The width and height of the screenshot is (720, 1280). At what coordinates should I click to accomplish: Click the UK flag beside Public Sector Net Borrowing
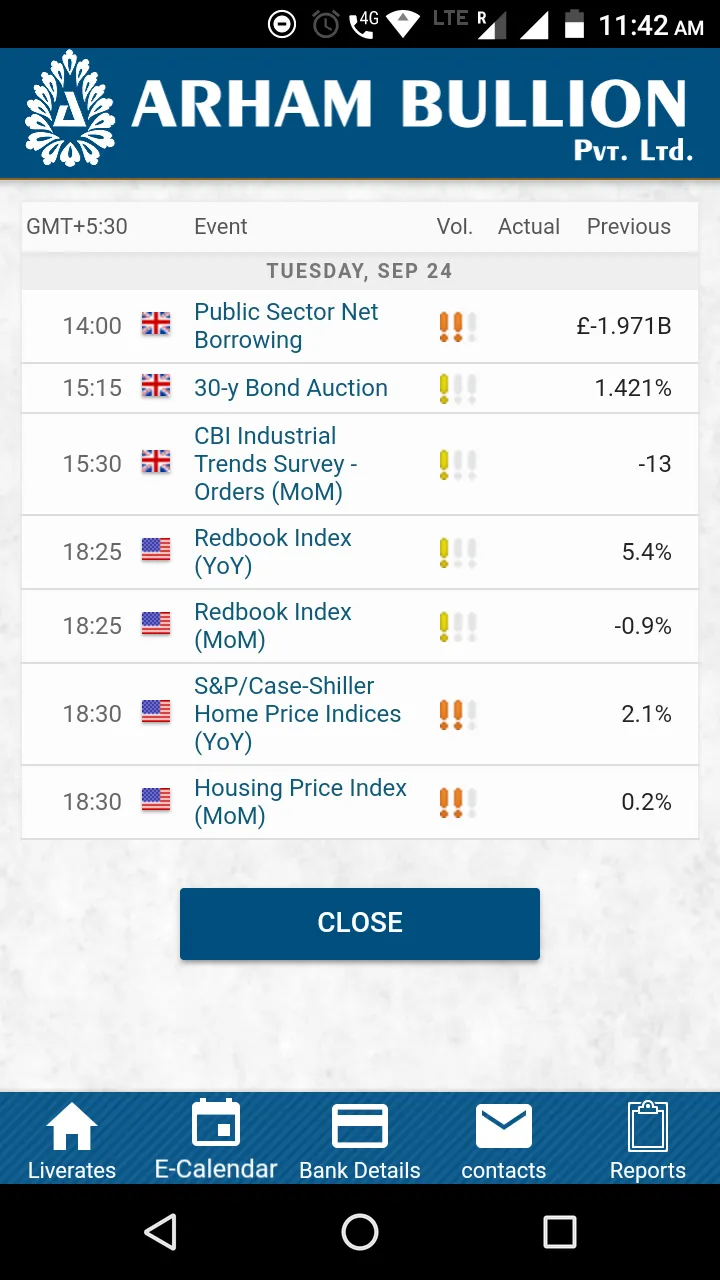156,323
